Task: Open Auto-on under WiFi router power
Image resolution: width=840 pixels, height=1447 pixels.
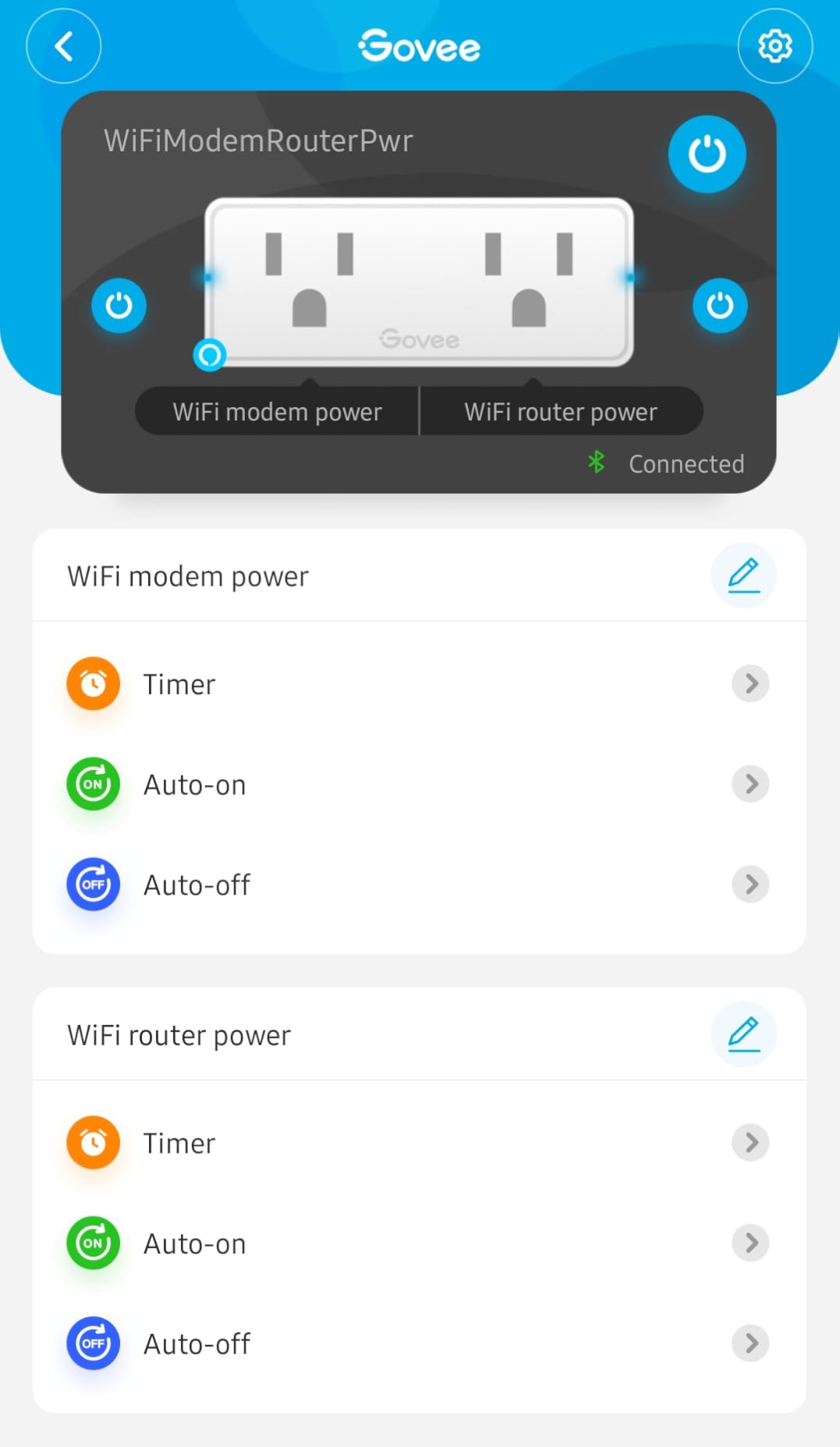Action: click(x=419, y=1243)
